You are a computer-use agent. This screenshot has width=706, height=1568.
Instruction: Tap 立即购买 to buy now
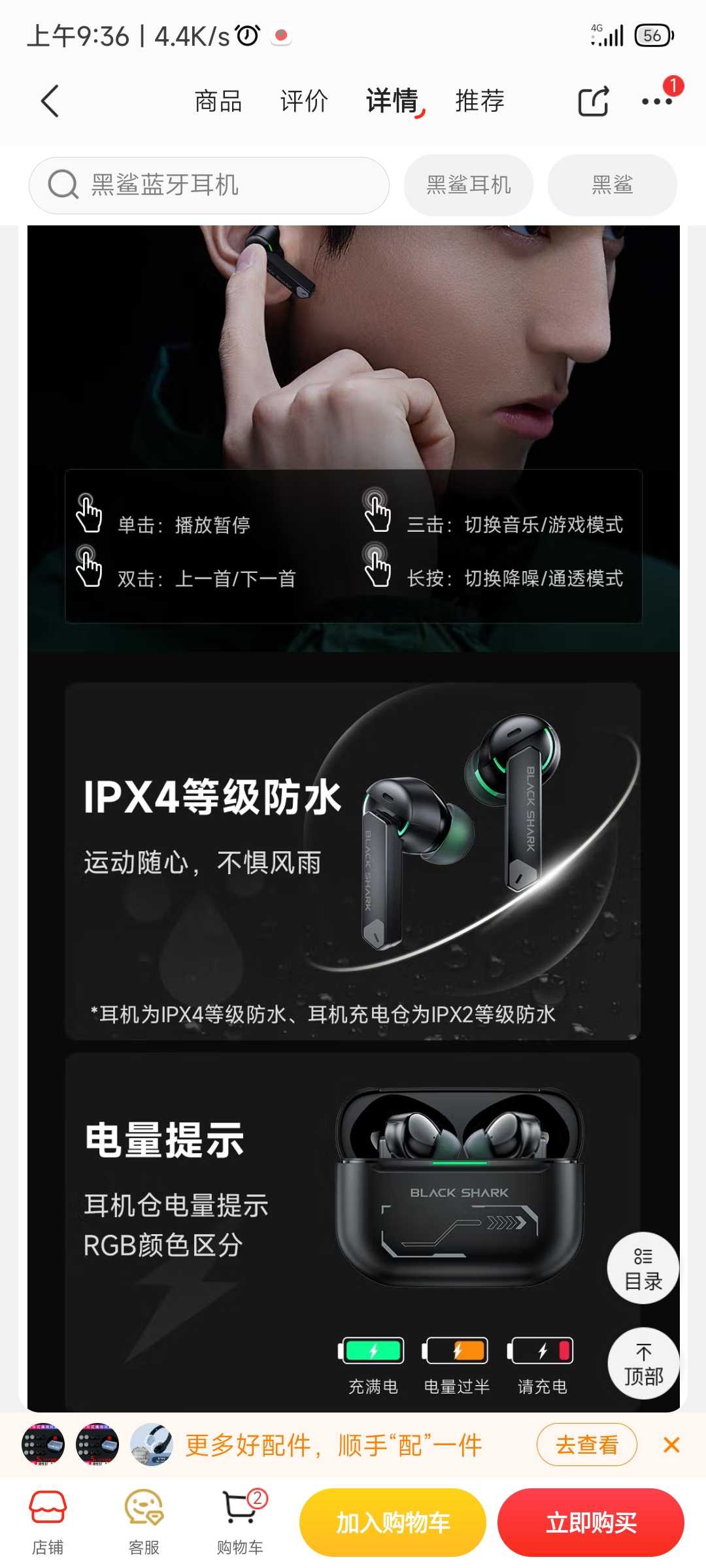(591, 1522)
